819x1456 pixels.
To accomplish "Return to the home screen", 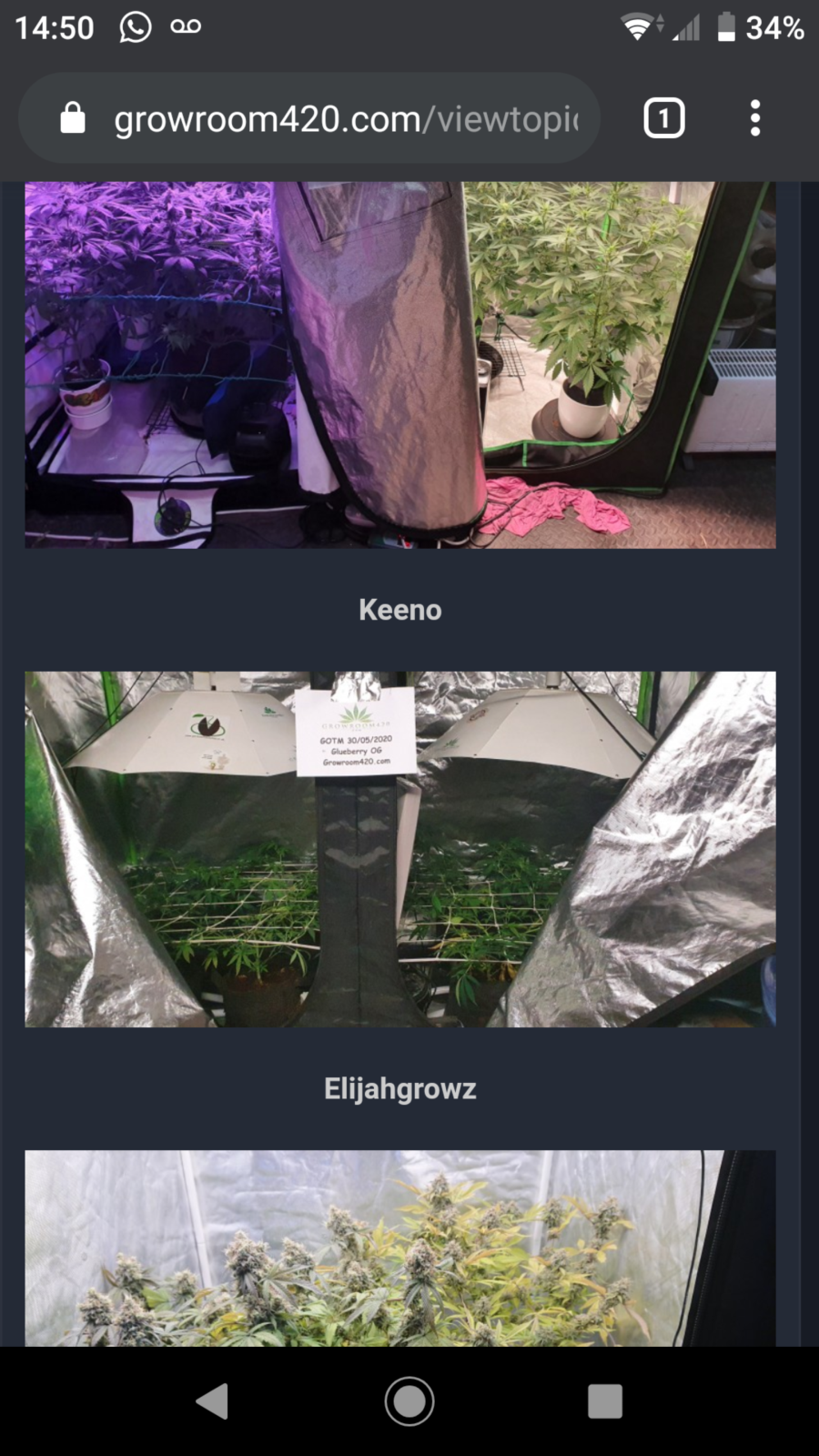I will (x=409, y=1401).
